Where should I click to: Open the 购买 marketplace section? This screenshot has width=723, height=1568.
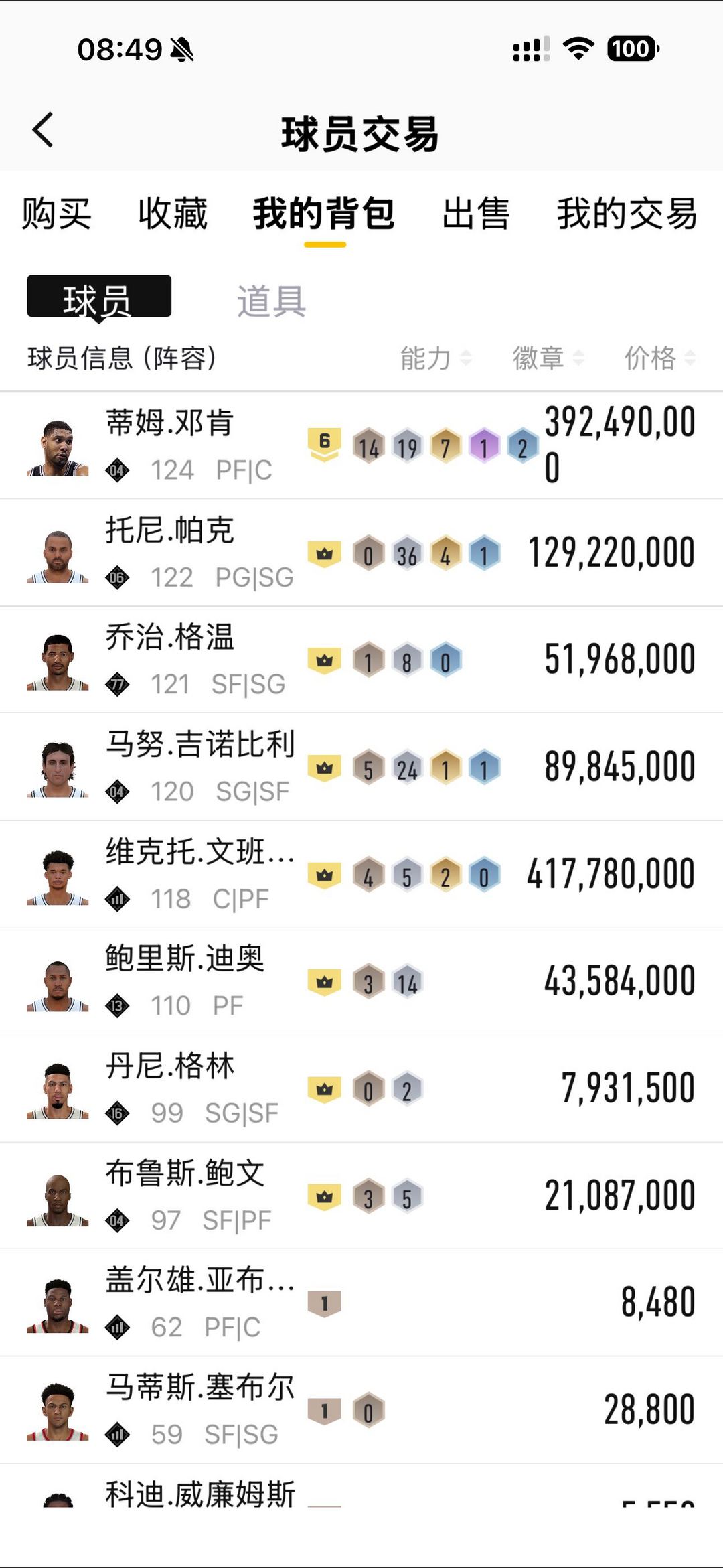pyautogui.click(x=56, y=213)
